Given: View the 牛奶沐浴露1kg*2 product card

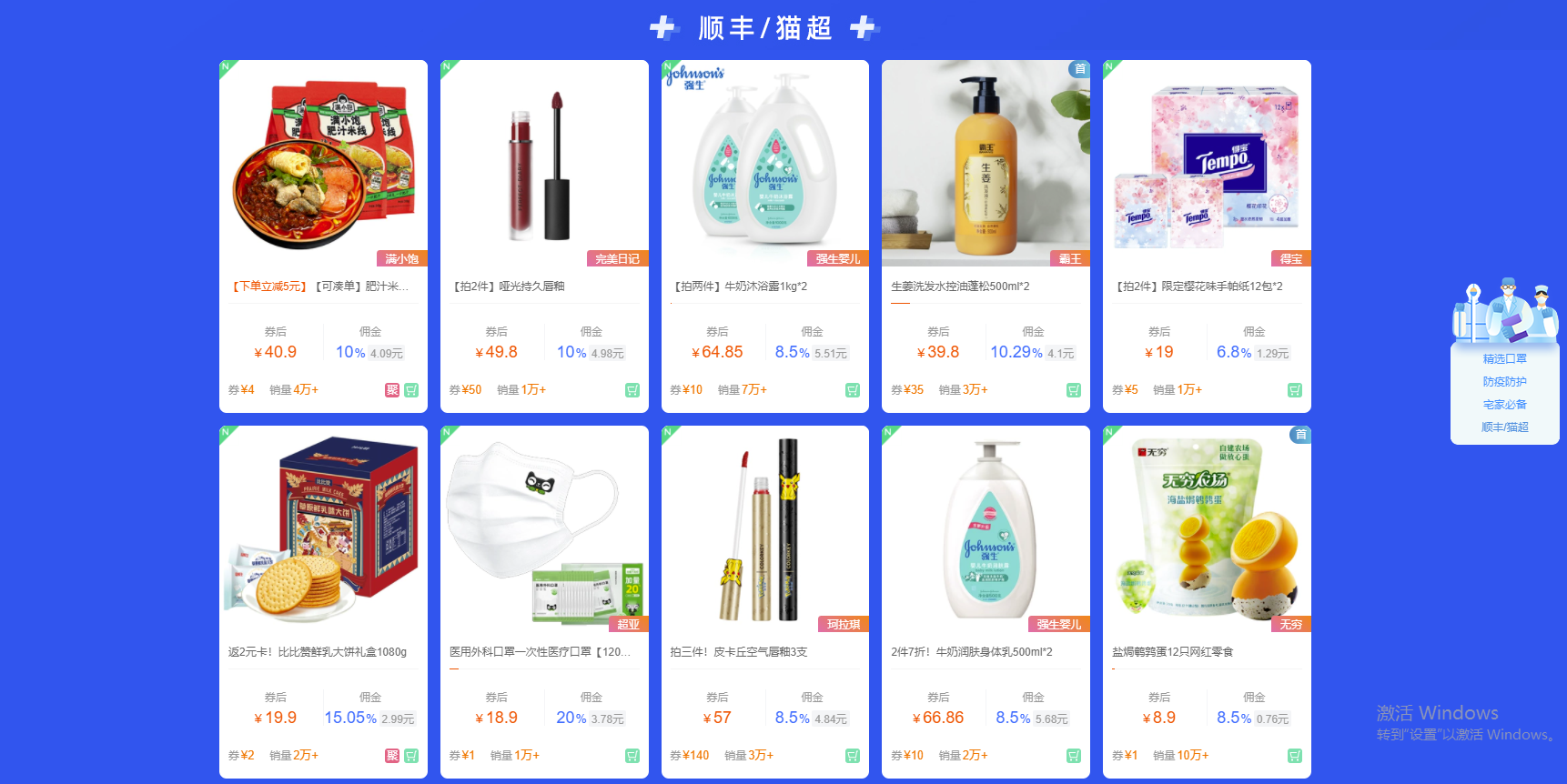Looking at the screenshot, I should [x=764, y=164].
